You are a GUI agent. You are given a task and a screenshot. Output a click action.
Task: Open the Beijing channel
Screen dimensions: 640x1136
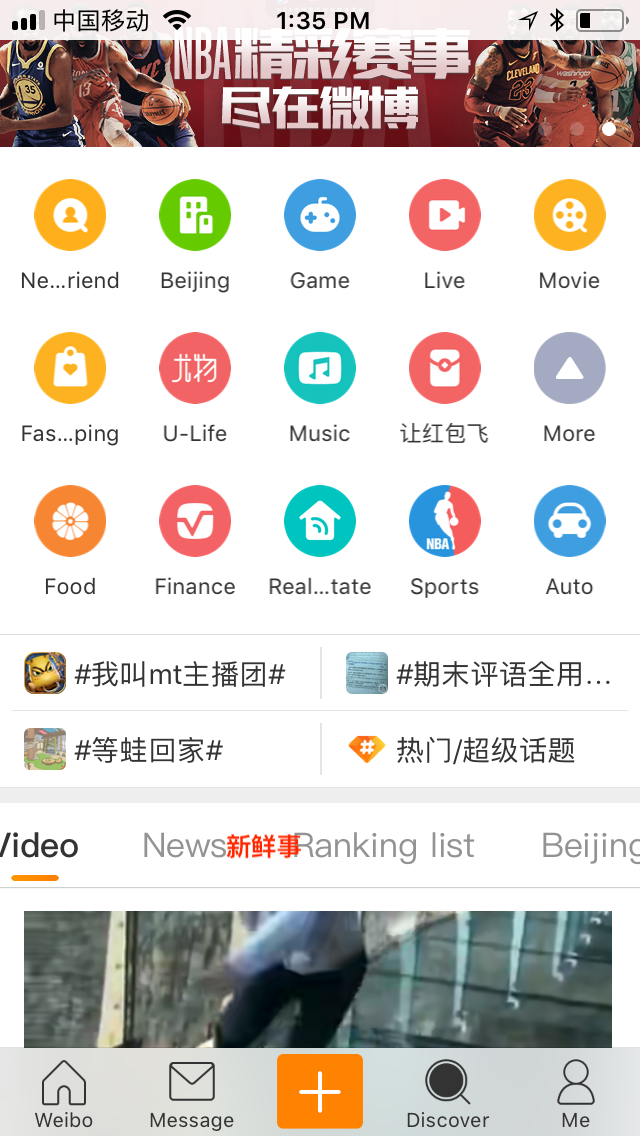click(195, 215)
